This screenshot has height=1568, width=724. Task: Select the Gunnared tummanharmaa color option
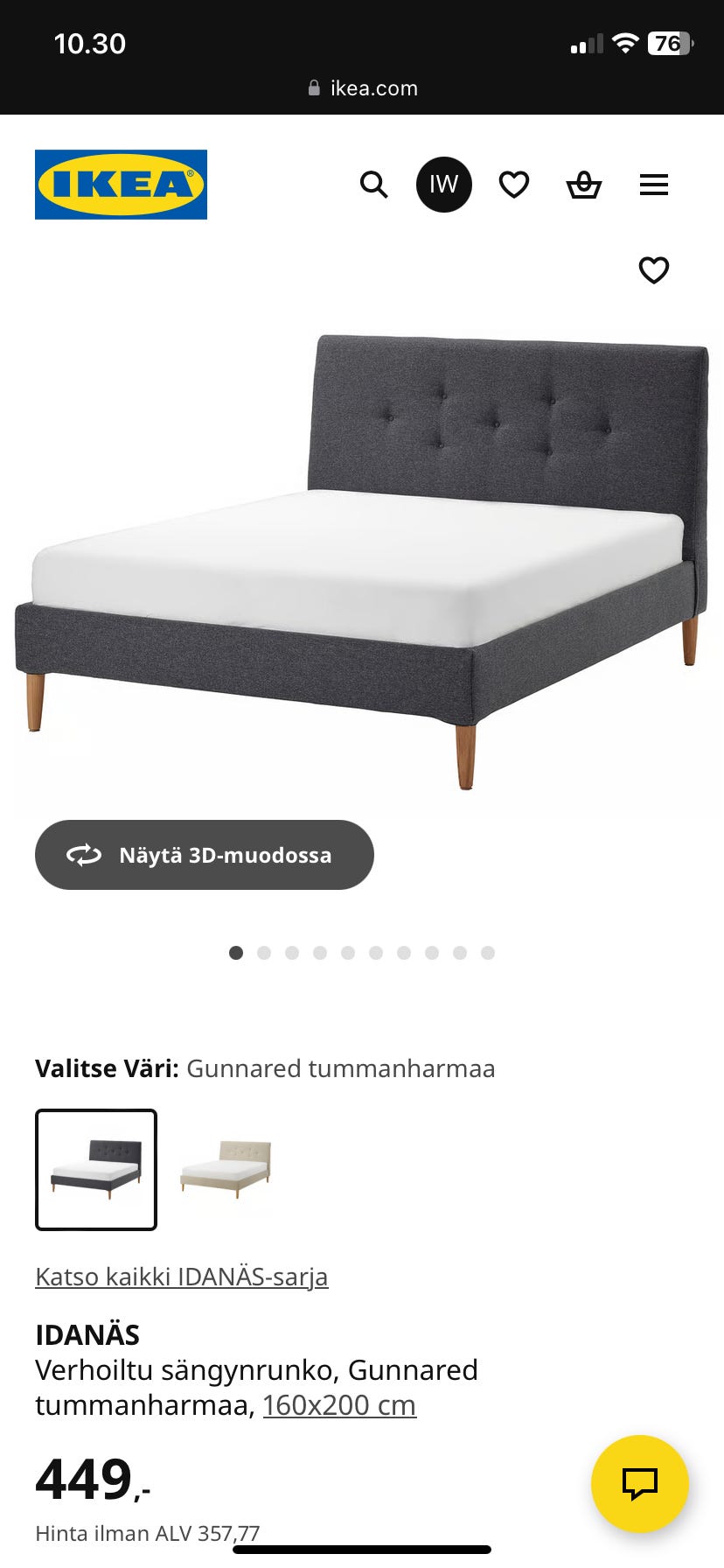[96, 1170]
